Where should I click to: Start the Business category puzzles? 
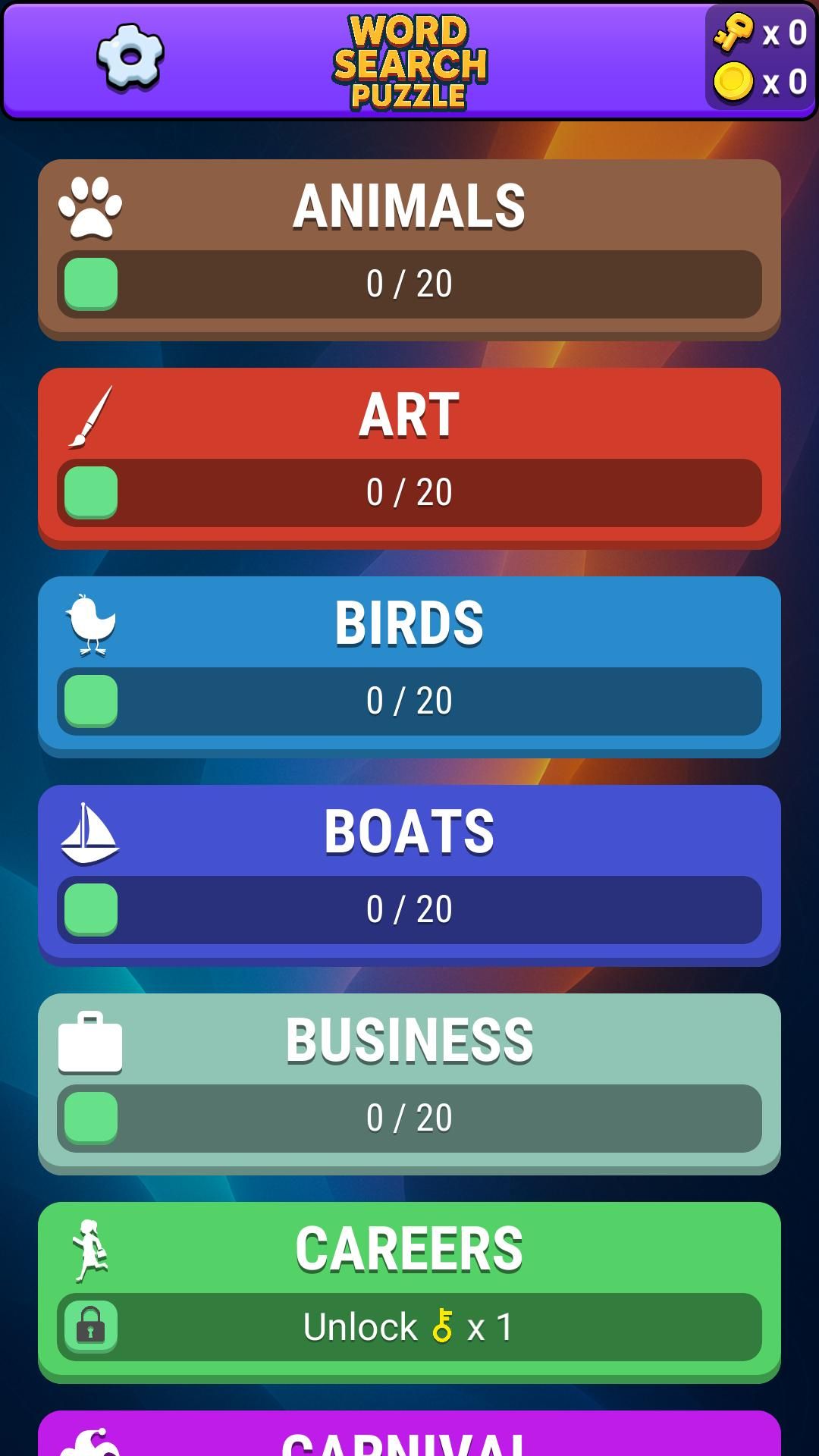pyautogui.click(x=409, y=1083)
